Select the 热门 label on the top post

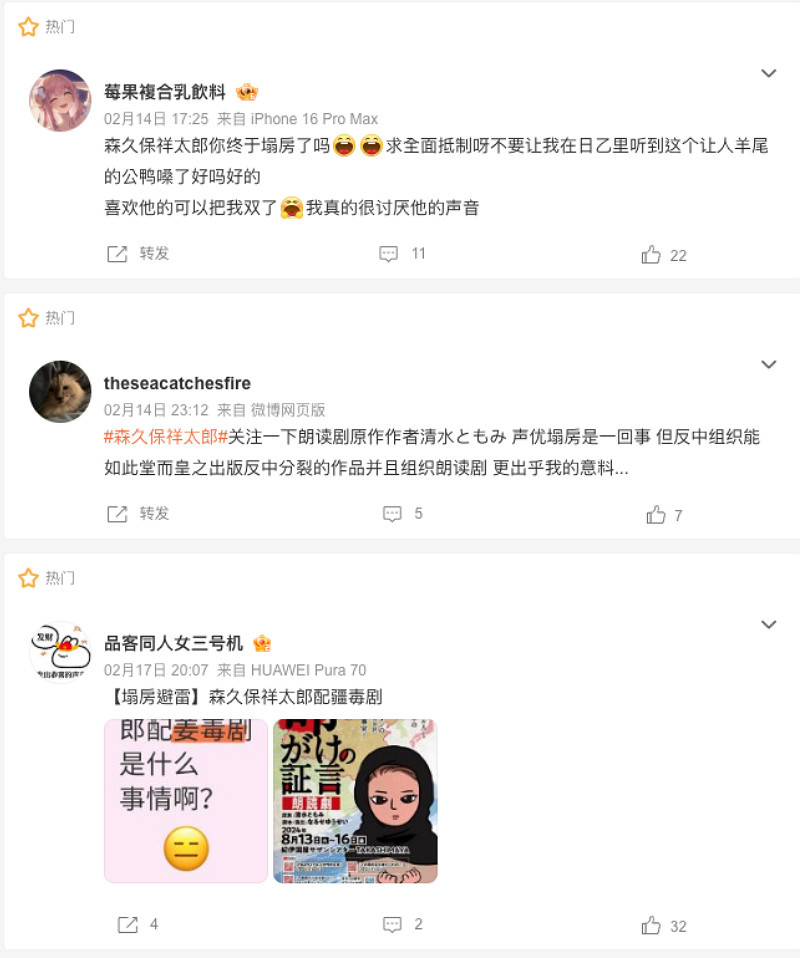click(x=58, y=27)
